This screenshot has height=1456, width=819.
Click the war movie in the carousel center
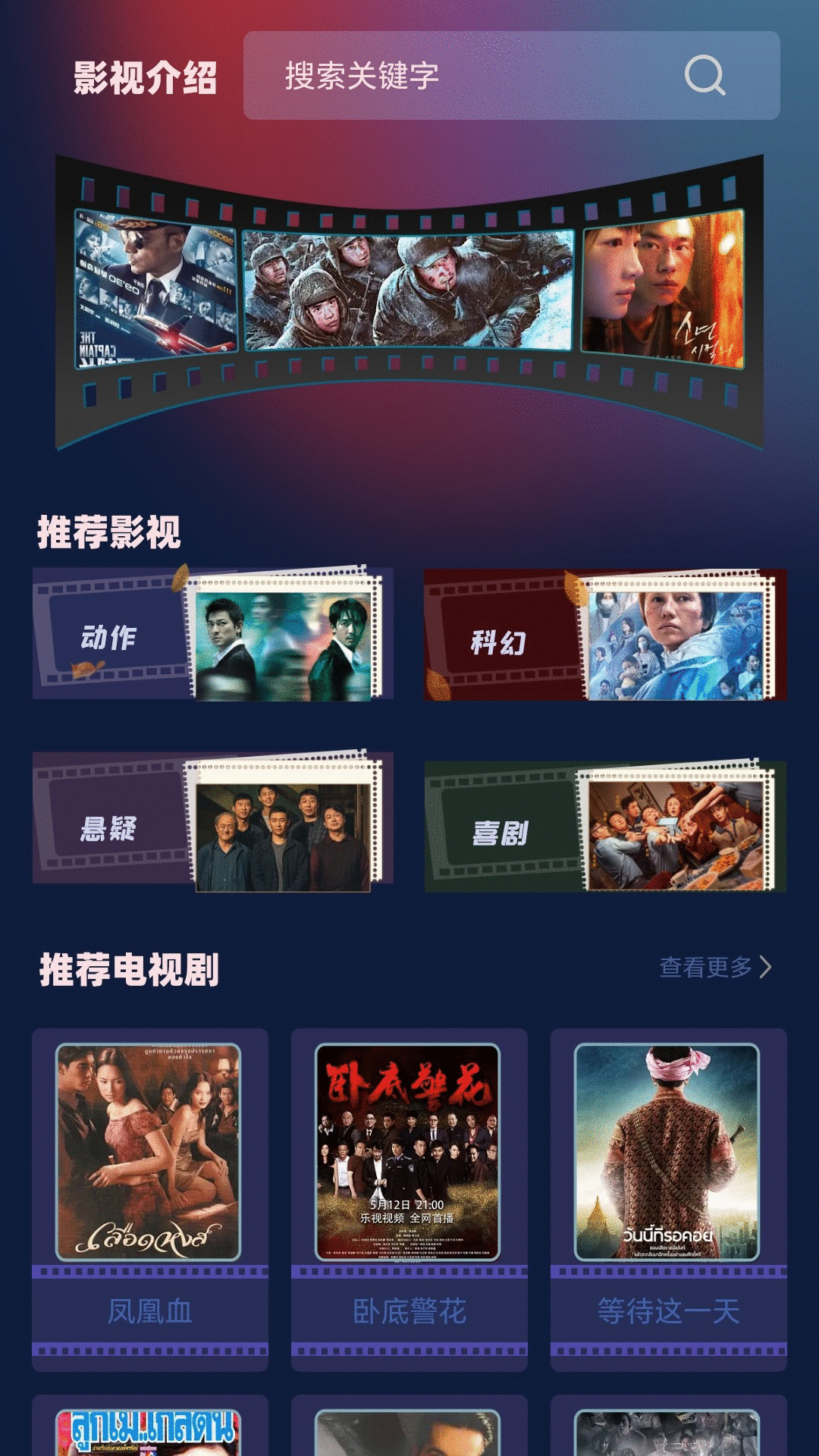[409, 292]
